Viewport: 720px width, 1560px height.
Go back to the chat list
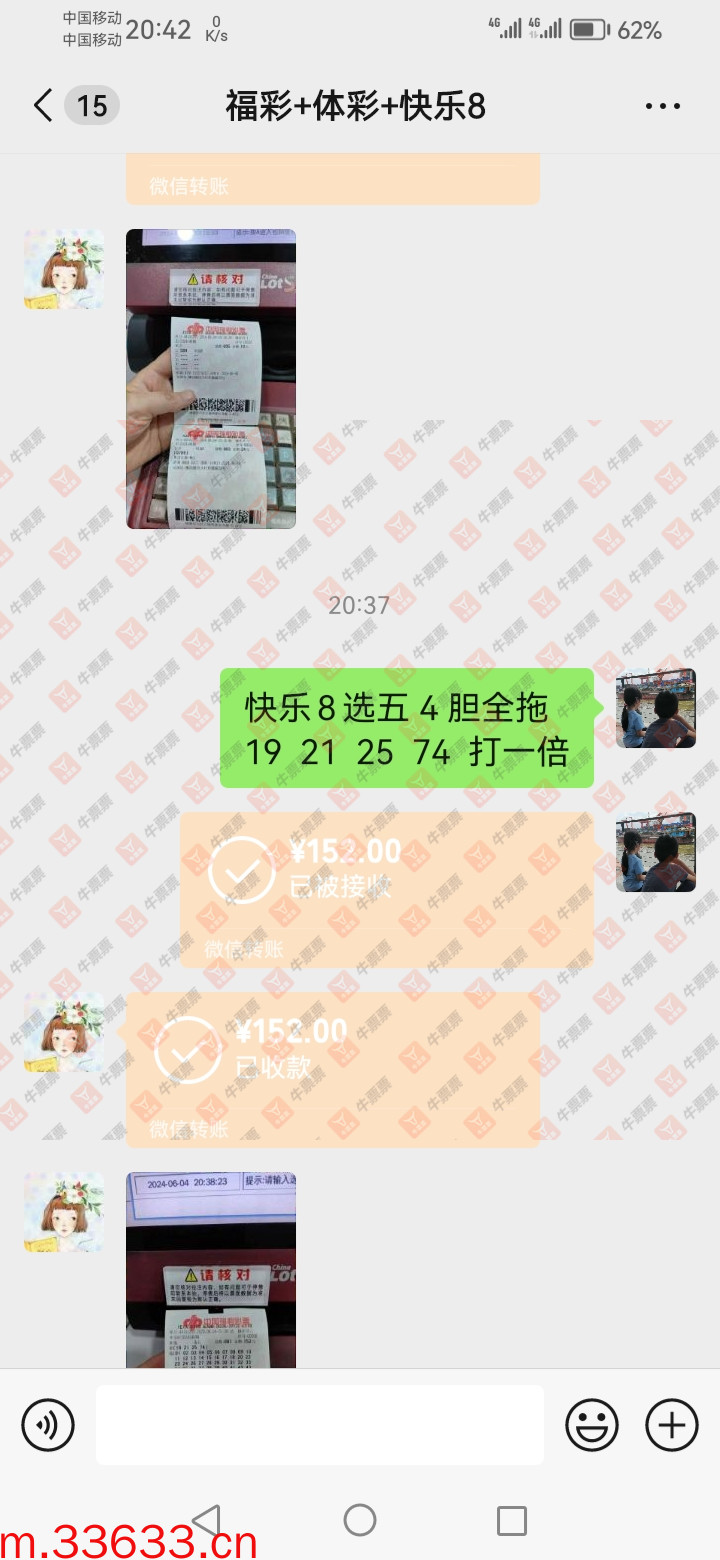tap(43, 105)
